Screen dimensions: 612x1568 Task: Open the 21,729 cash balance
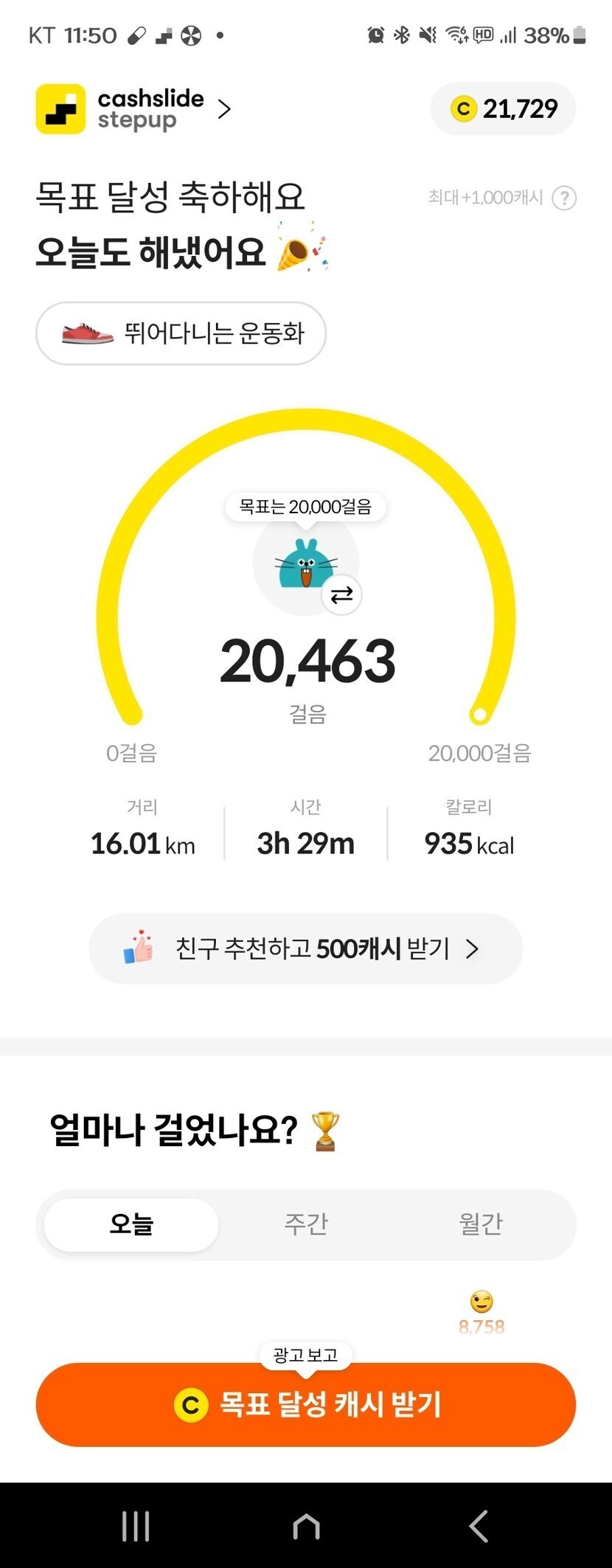(x=503, y=109)
